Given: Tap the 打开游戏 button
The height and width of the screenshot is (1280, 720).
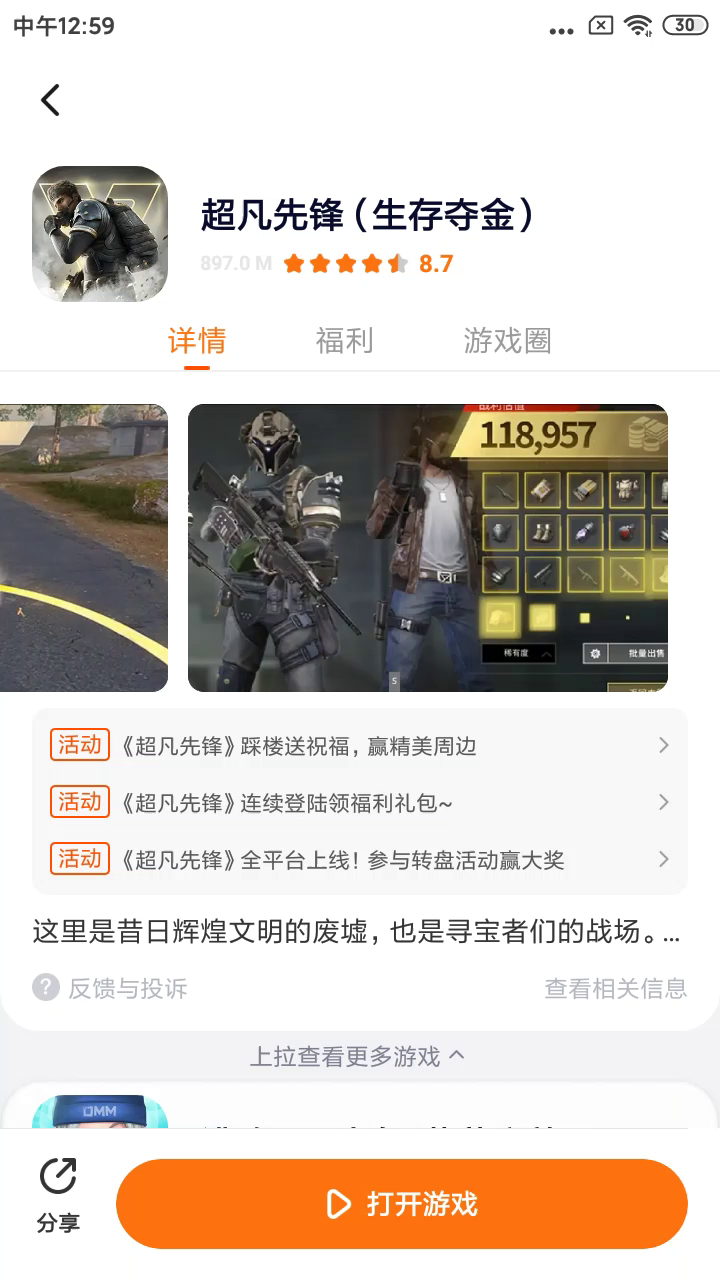Looking at the screenshot, I should (402, 1204).
